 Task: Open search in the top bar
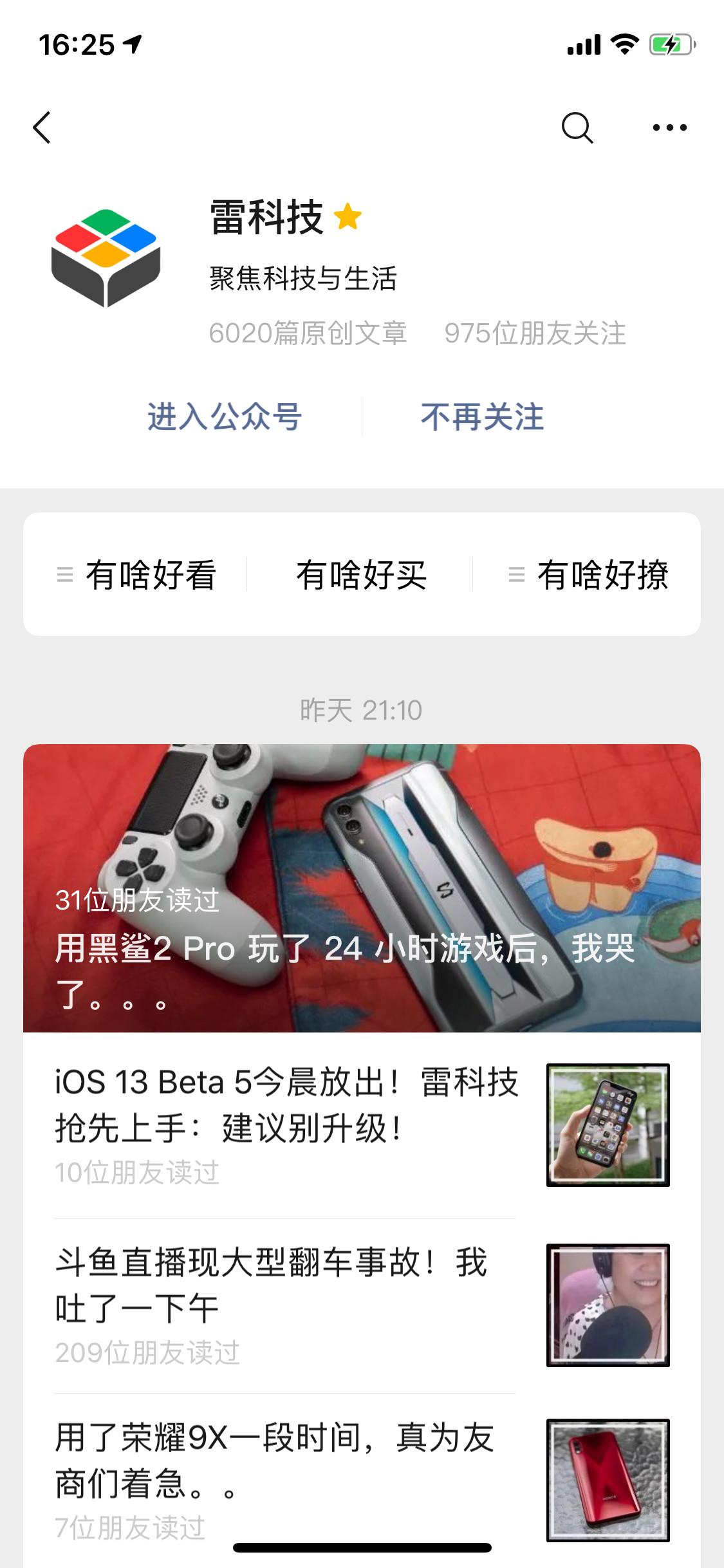tap(577, 127)
